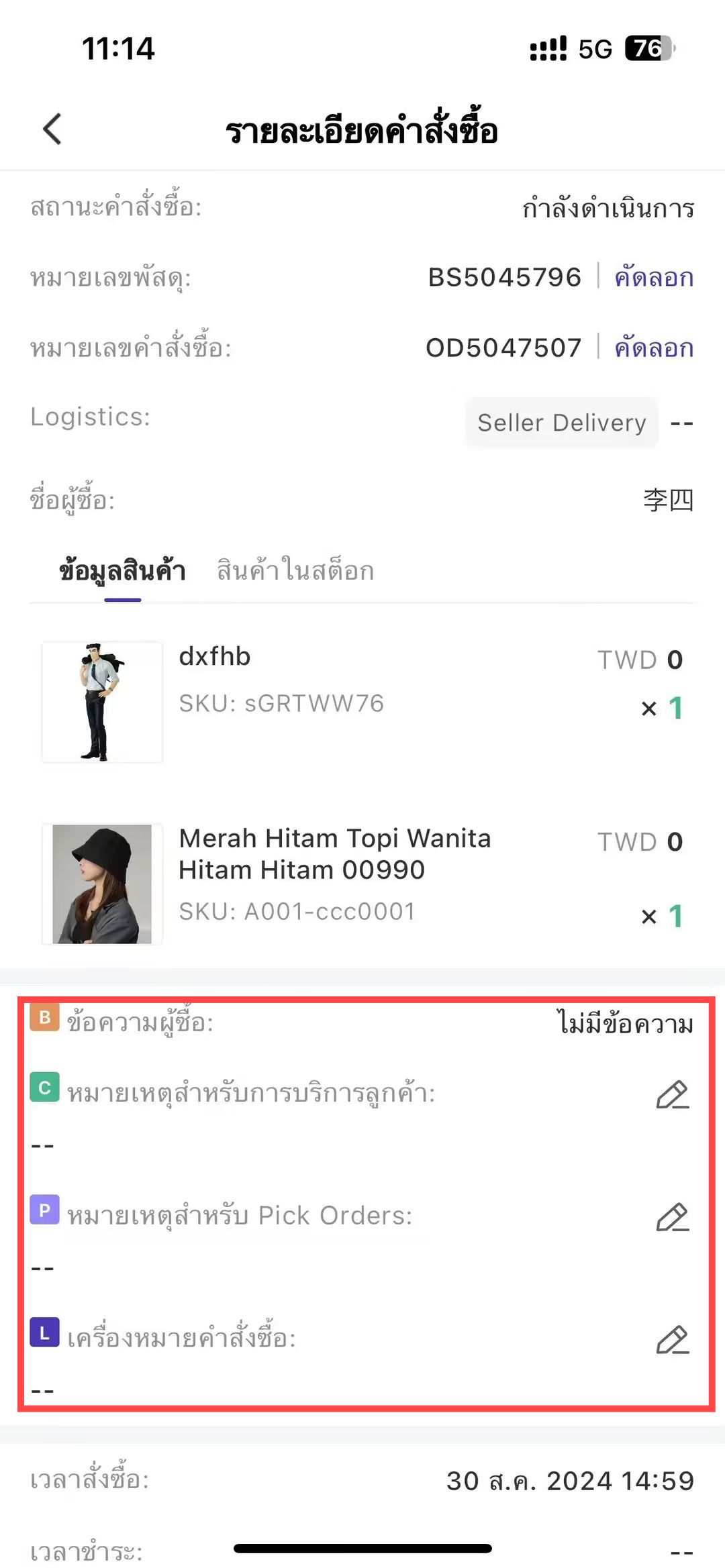
Task: Go back from order details
Action: click(52, 129)
